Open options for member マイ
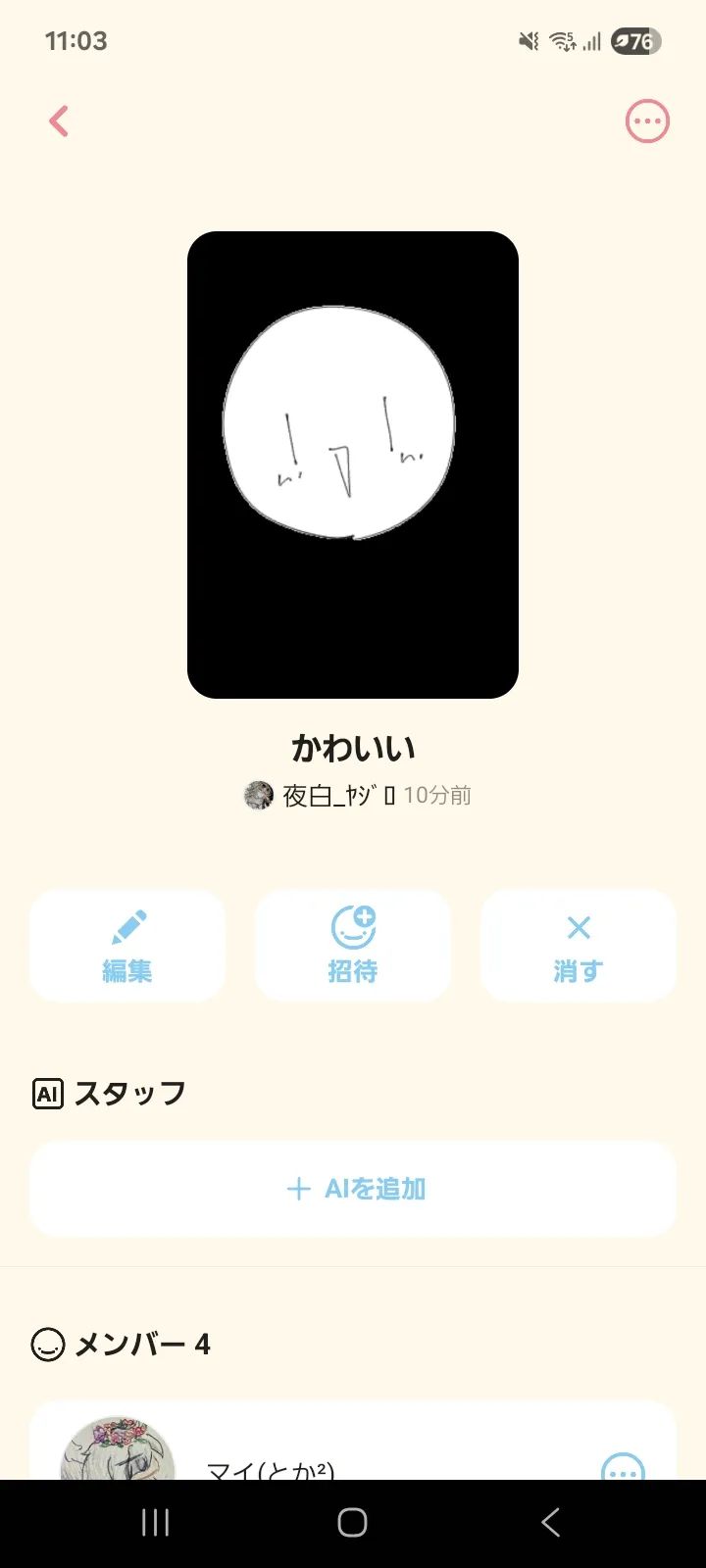706x1568 pixels. click(623, 1470)
